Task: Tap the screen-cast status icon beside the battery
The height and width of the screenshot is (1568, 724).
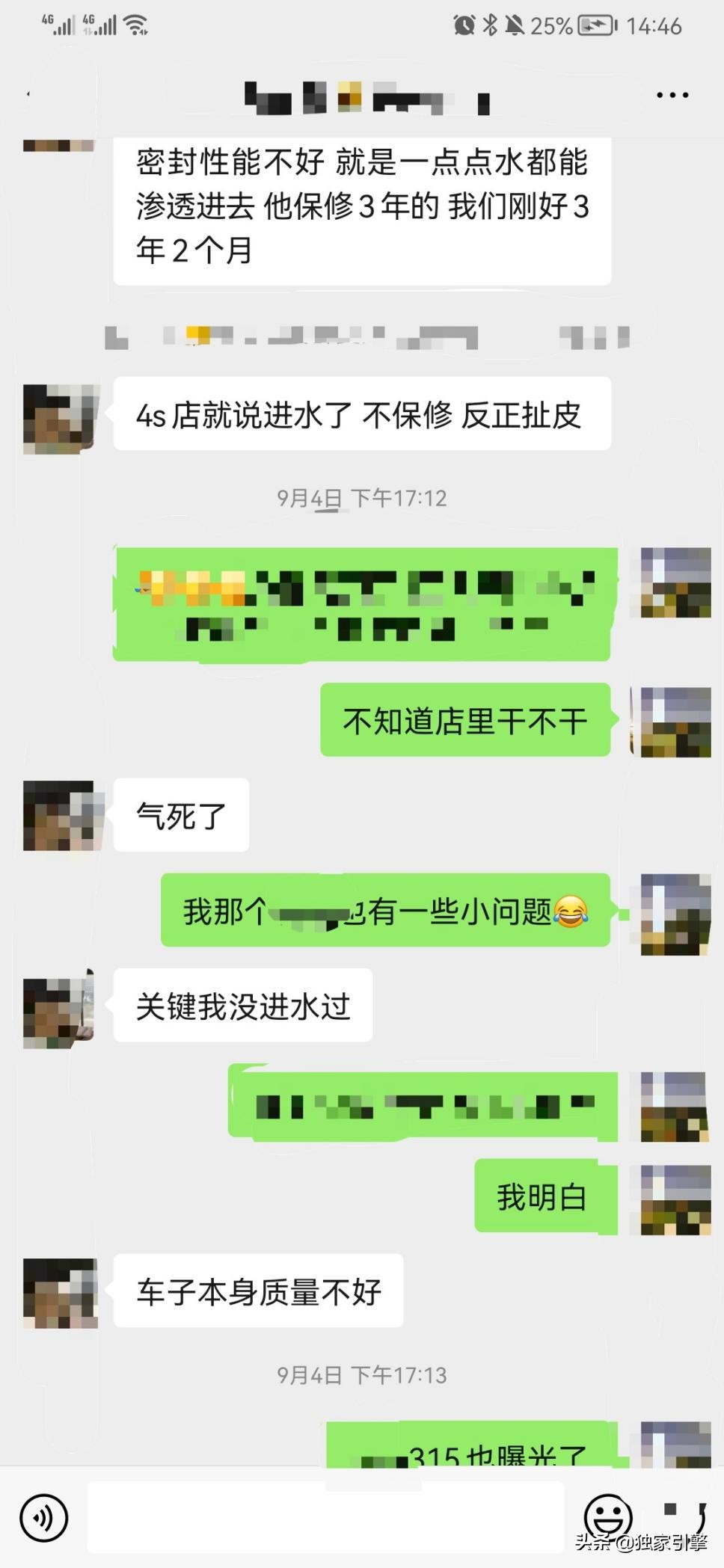Action: coord(598,24)
